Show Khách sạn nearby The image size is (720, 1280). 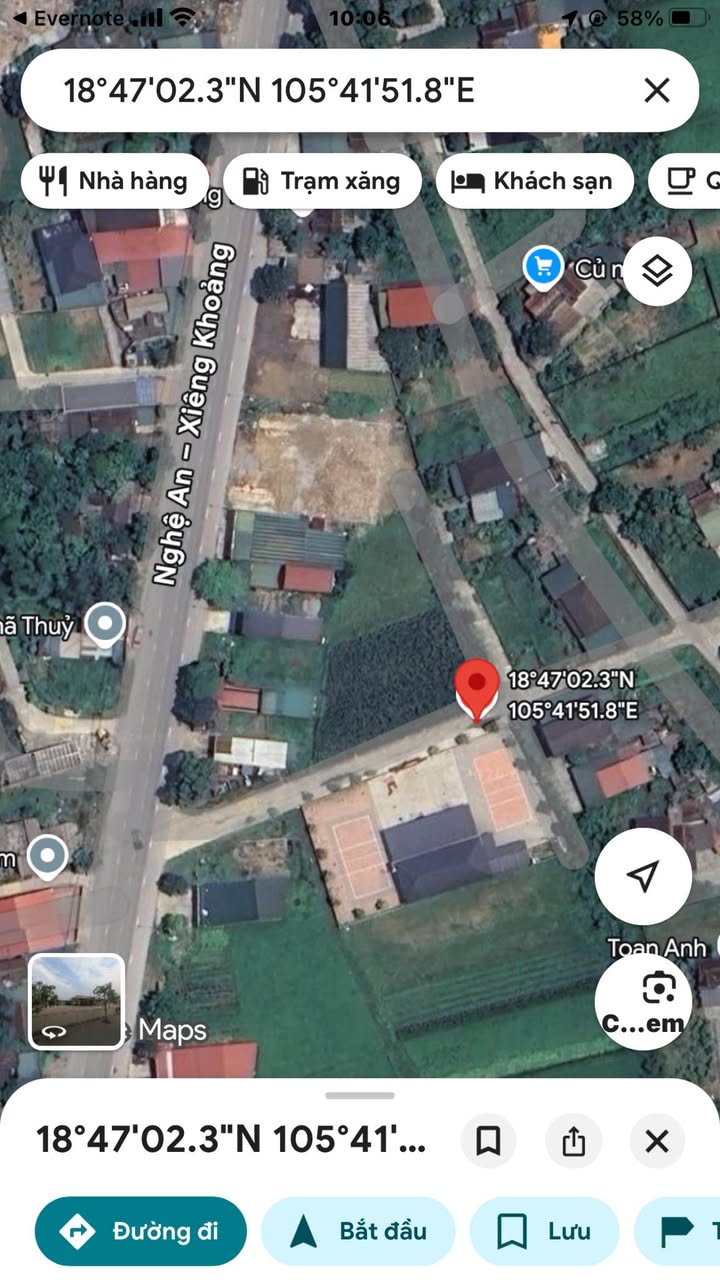[x=536, y=181]
